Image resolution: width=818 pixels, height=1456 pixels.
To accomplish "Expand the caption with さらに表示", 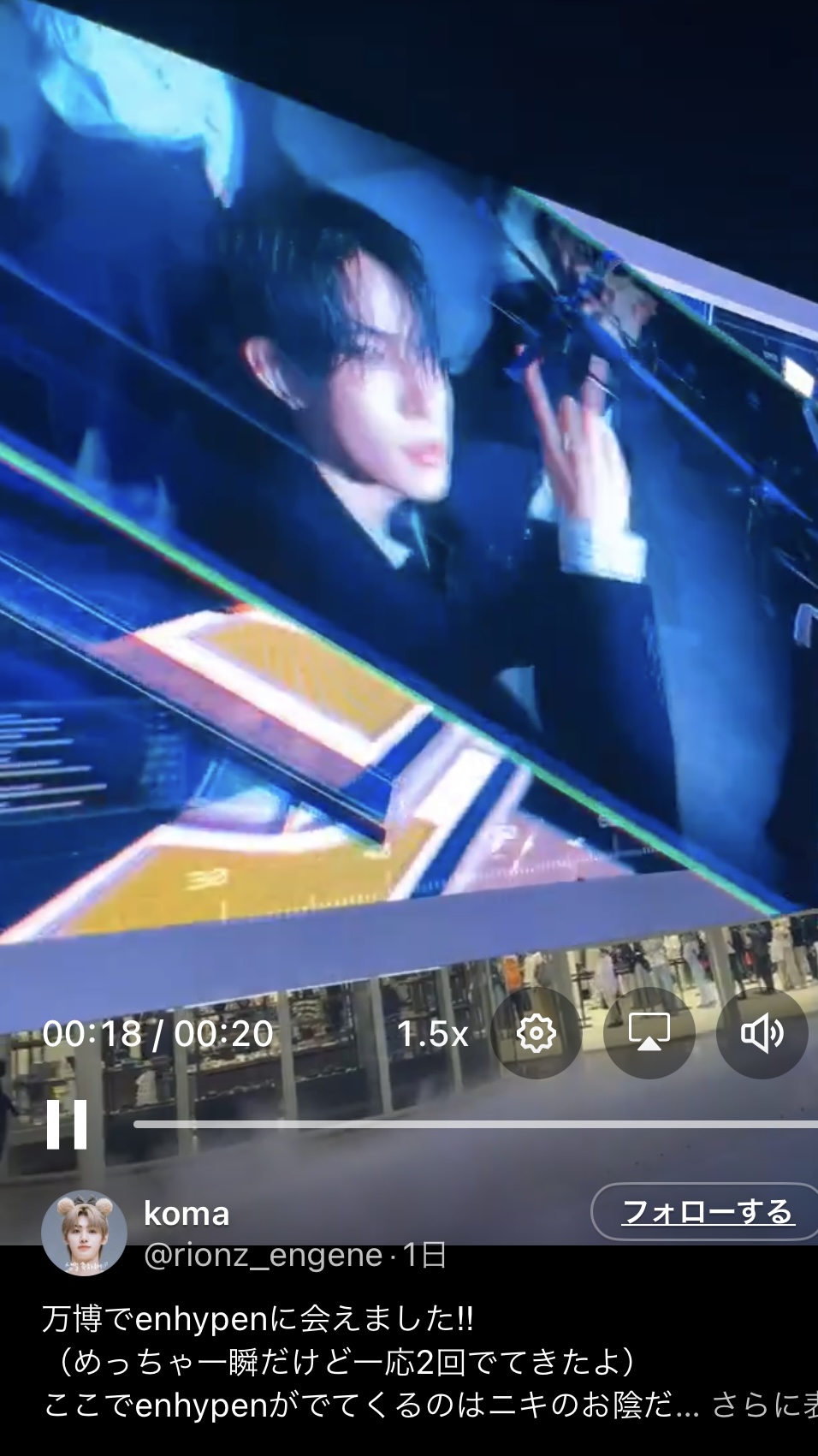I will pos(763,1405).
